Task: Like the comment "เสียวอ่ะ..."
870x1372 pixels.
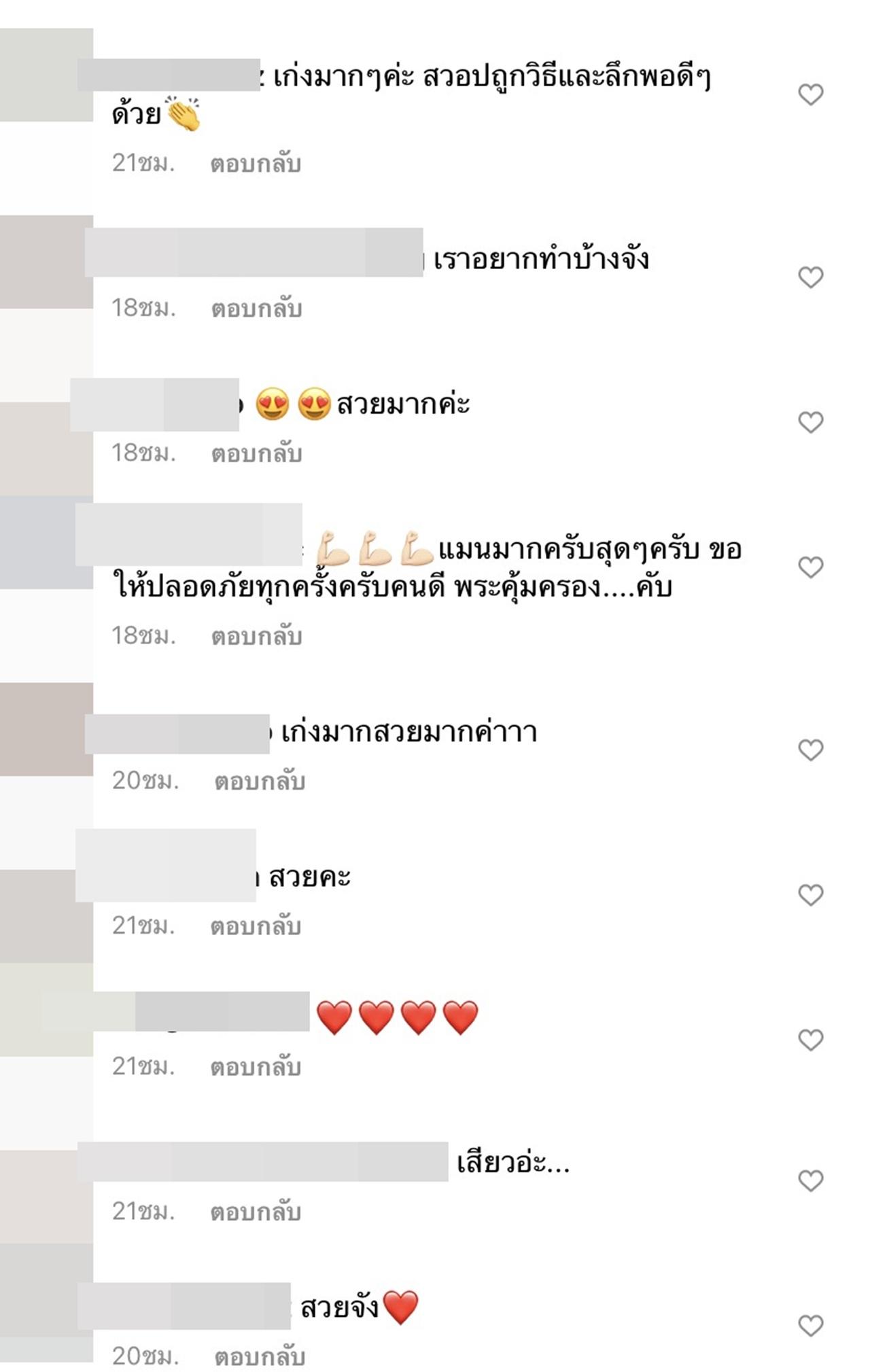Action: [x=810, y=1180]
